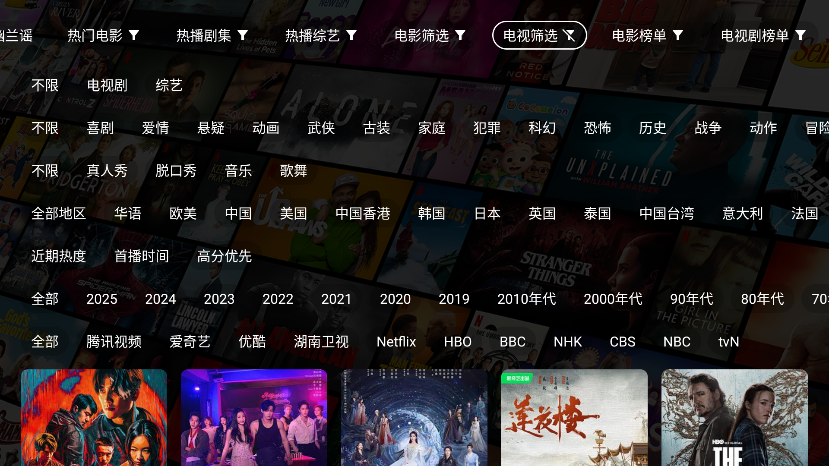Filter by platform Netflix
This screenshot has width=829, height=466.
coord(396,342)
